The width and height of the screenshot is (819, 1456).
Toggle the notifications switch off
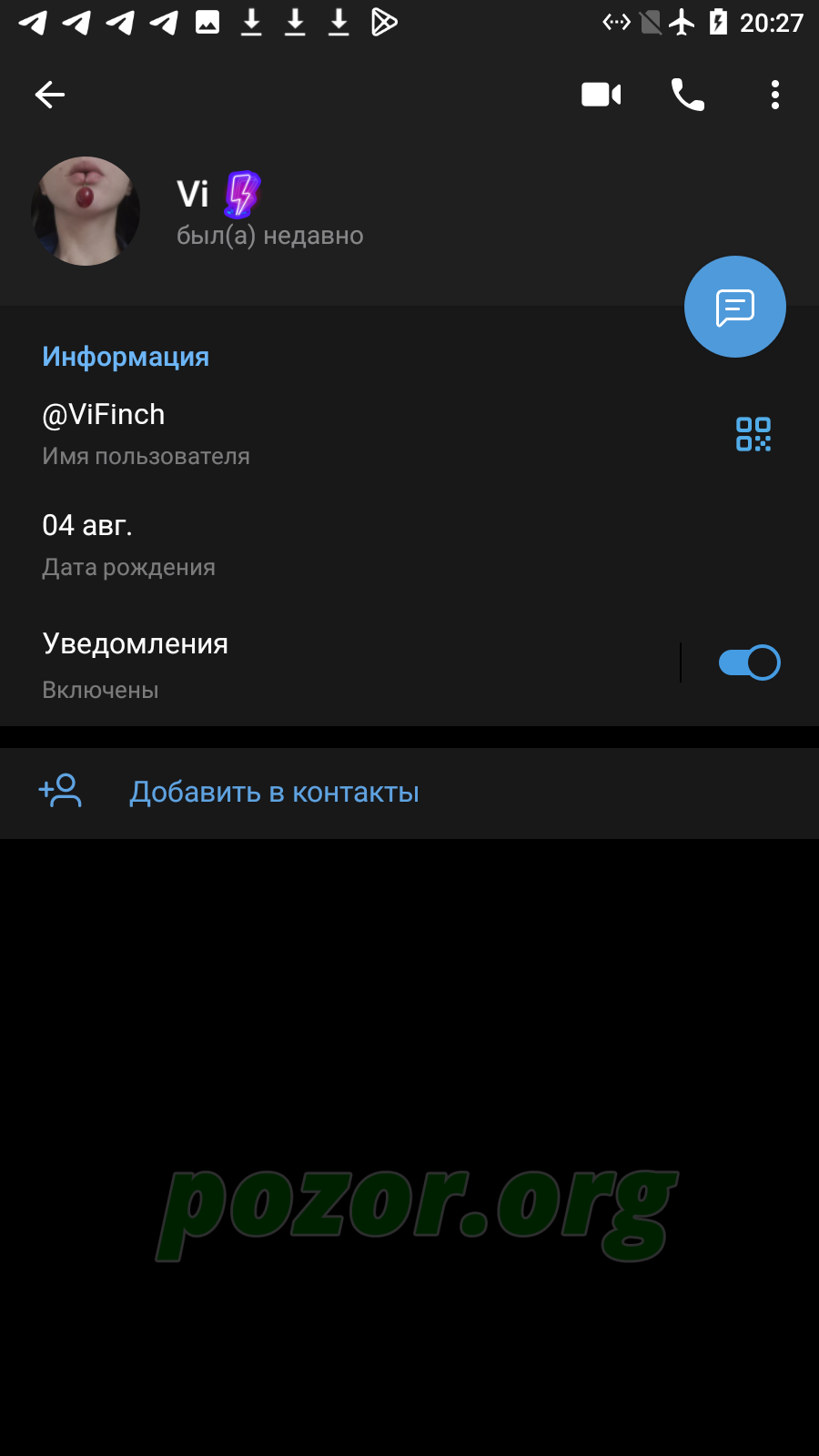749,662
